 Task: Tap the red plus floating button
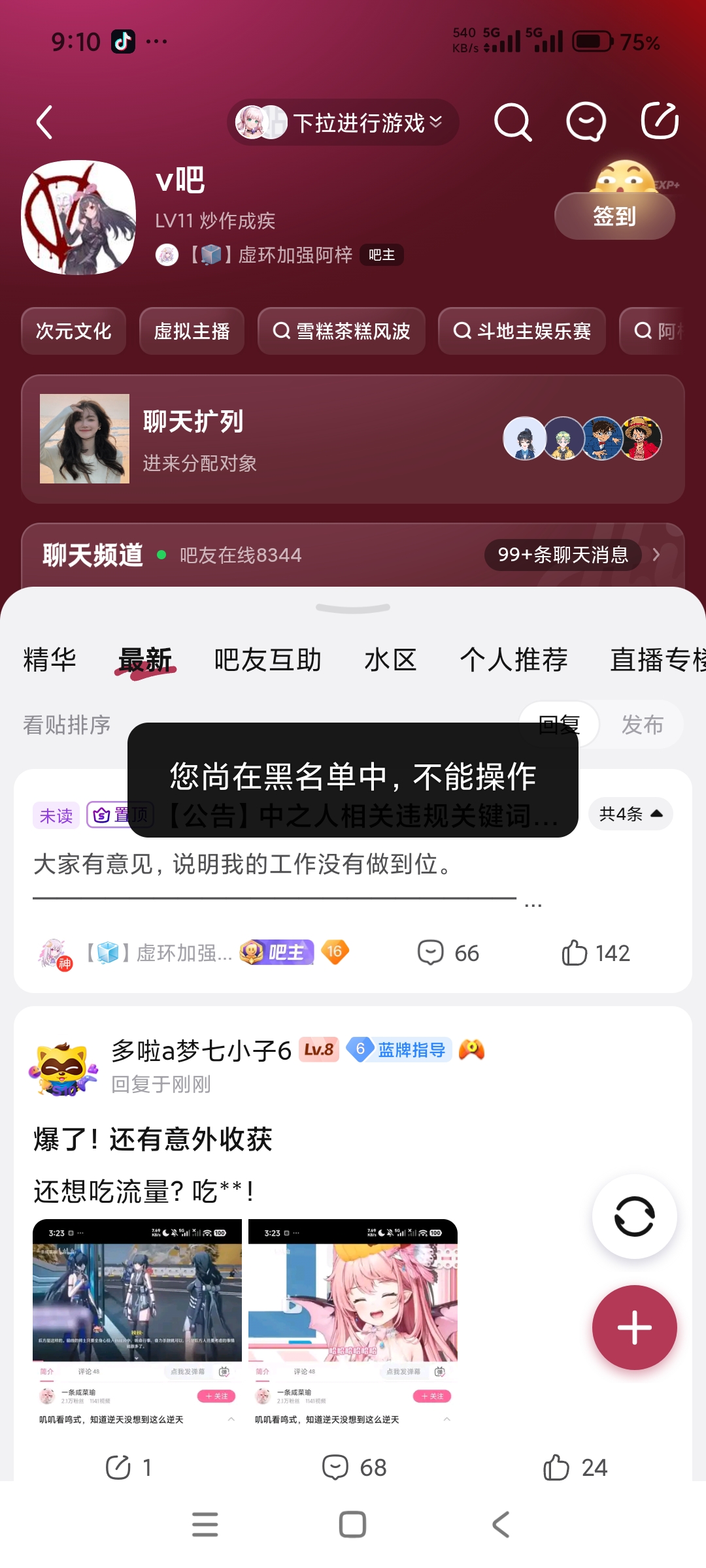634,1328
